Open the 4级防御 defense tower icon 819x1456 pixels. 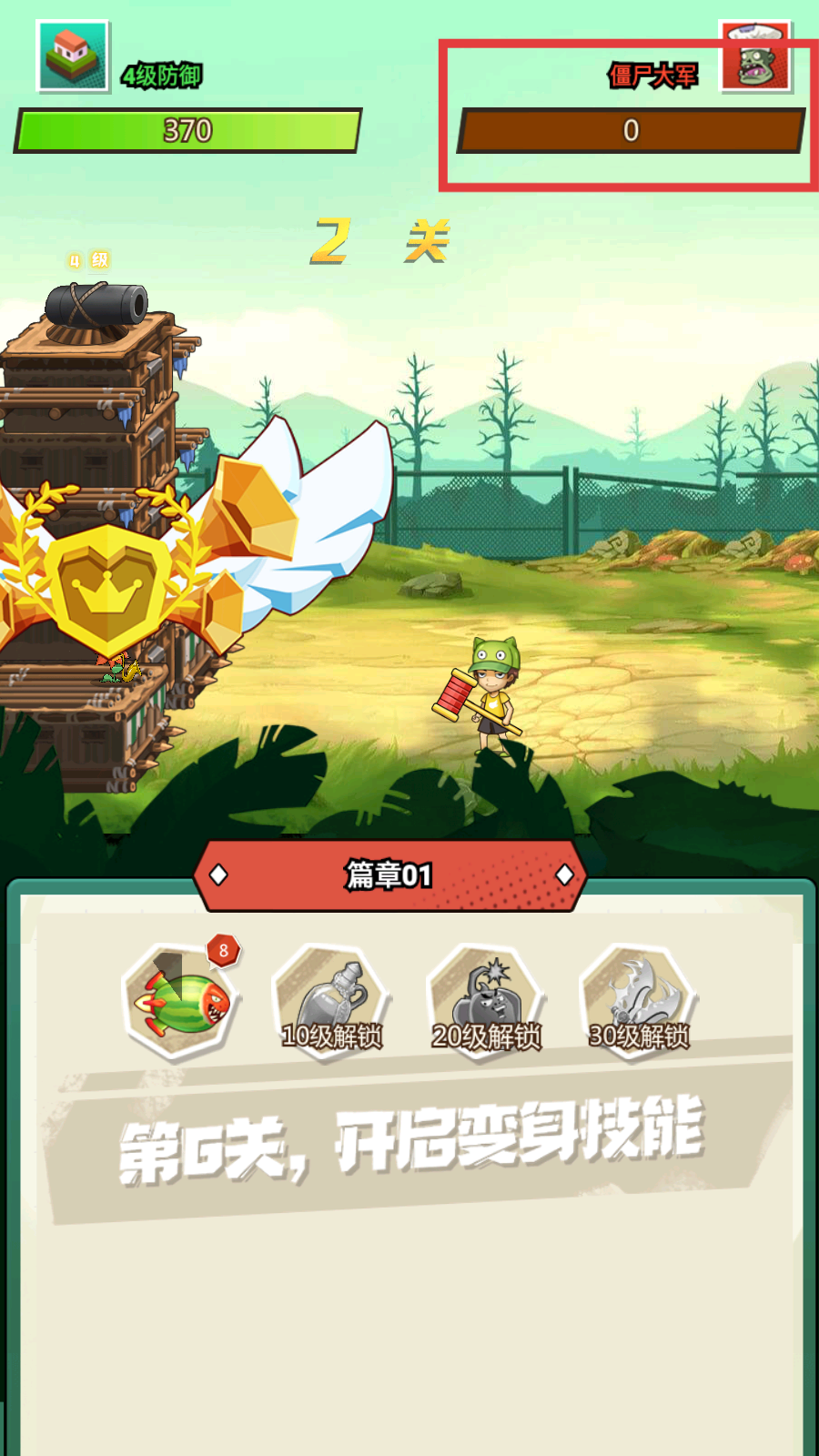[x=73, y=56]
